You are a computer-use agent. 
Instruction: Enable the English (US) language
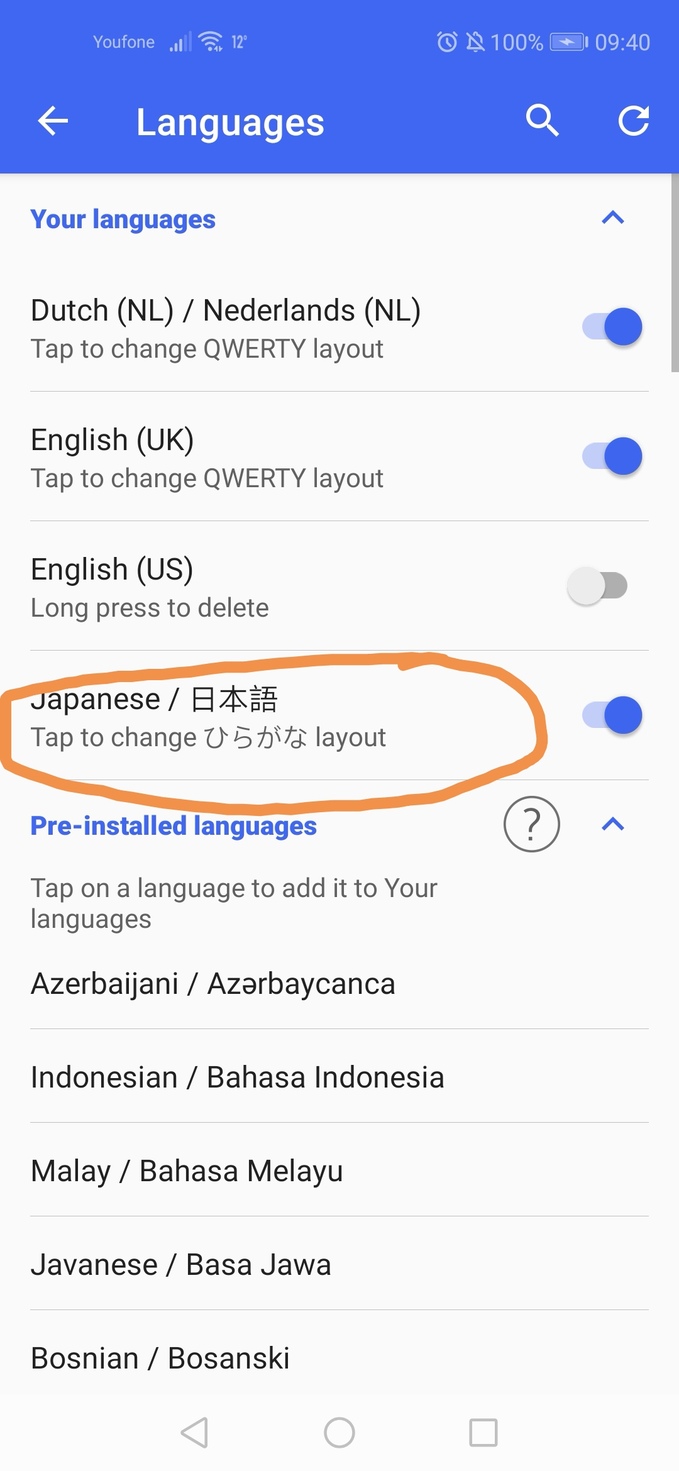tap(598, 586)
